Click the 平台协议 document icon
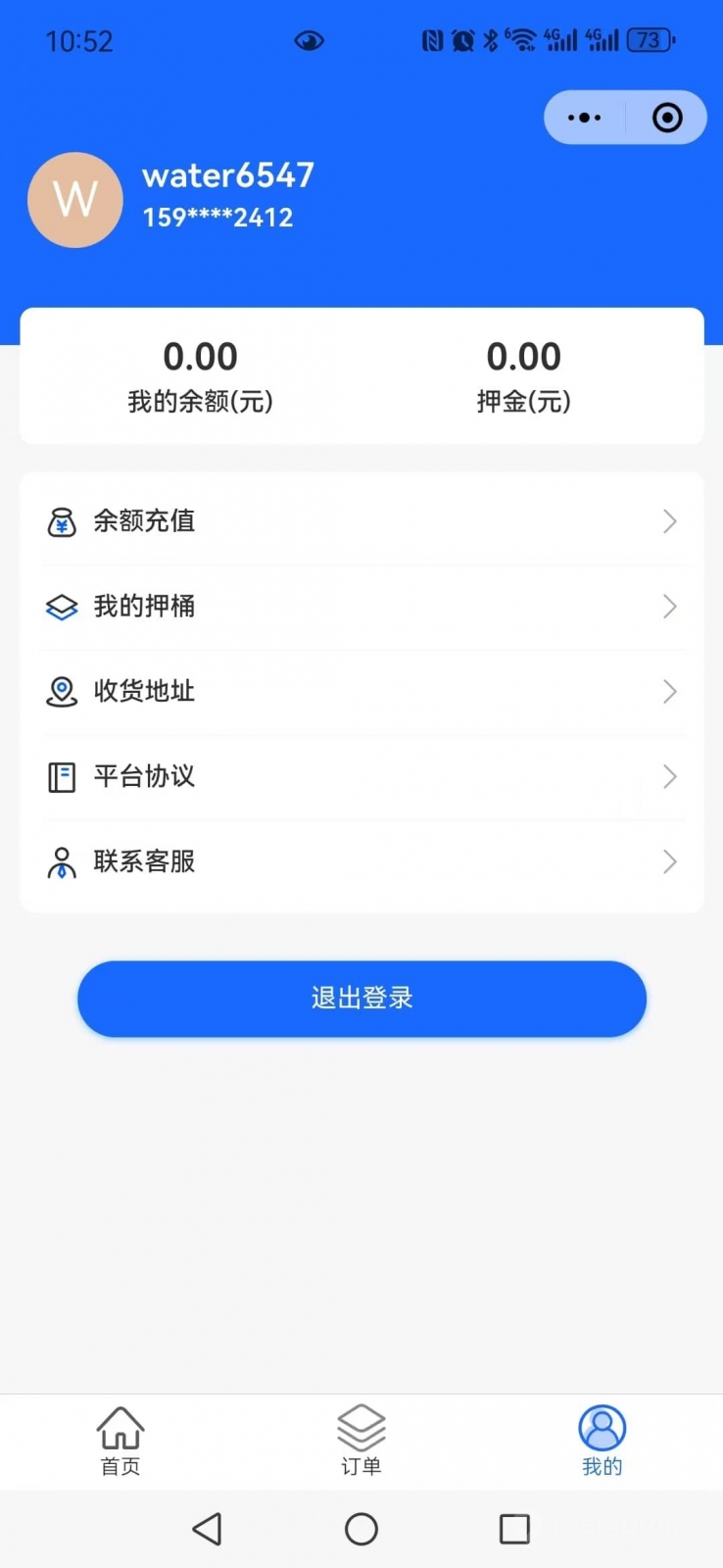Image resolution: width=723 pixels, height=1568 pixels. click(x=62, y=777)
